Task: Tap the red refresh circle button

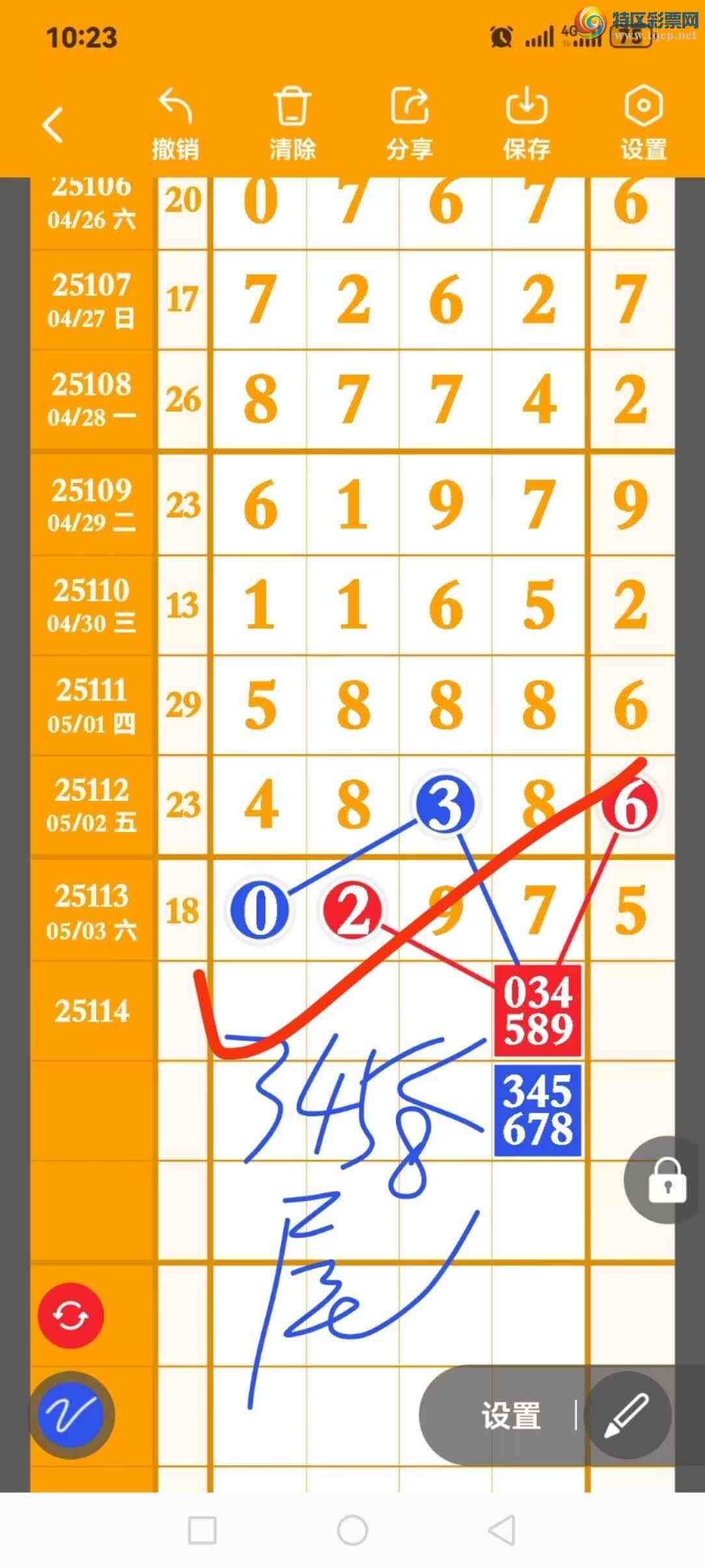Action: 70,1316
